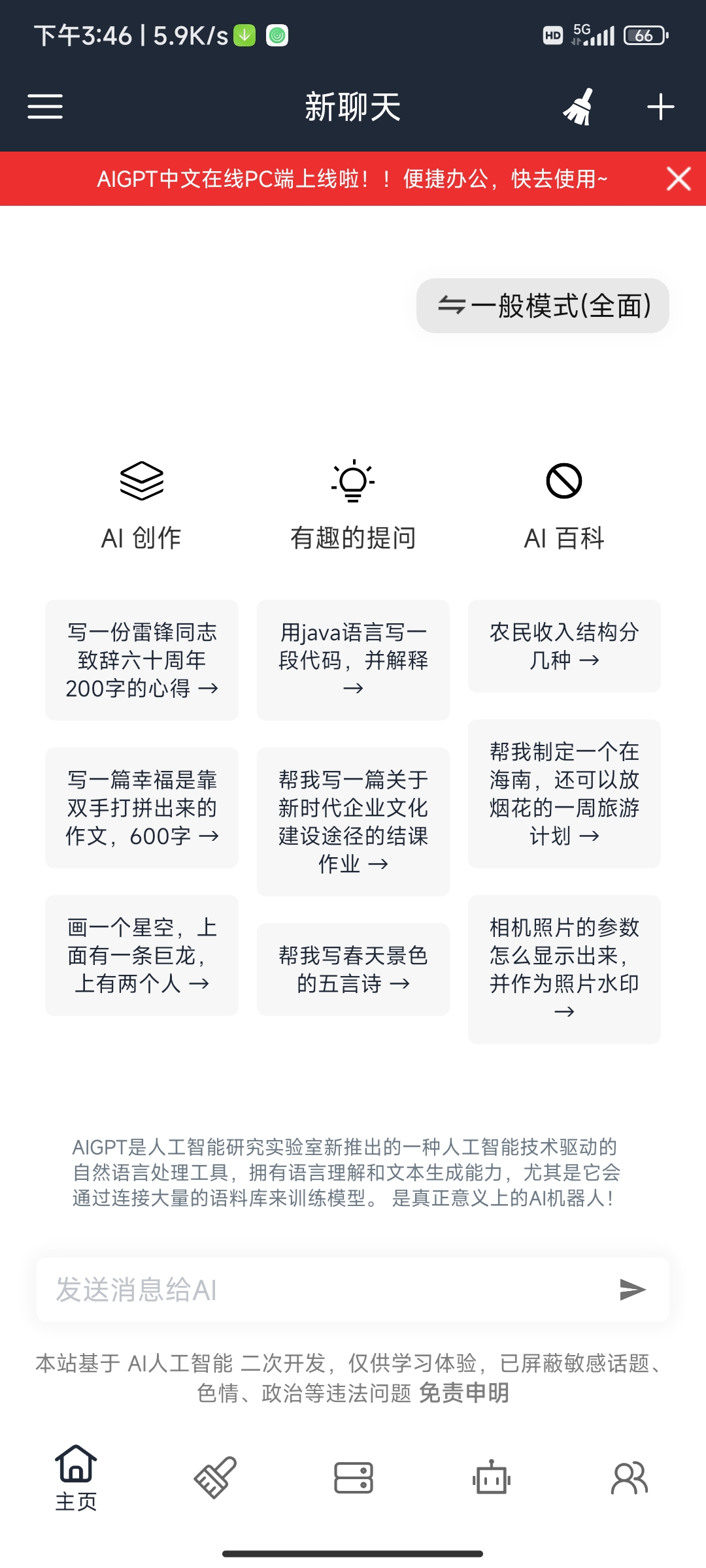Start a new chat with the plus icon
Image resolution: width=706 pixels, height=1568 pixels.
pos(660,106)
